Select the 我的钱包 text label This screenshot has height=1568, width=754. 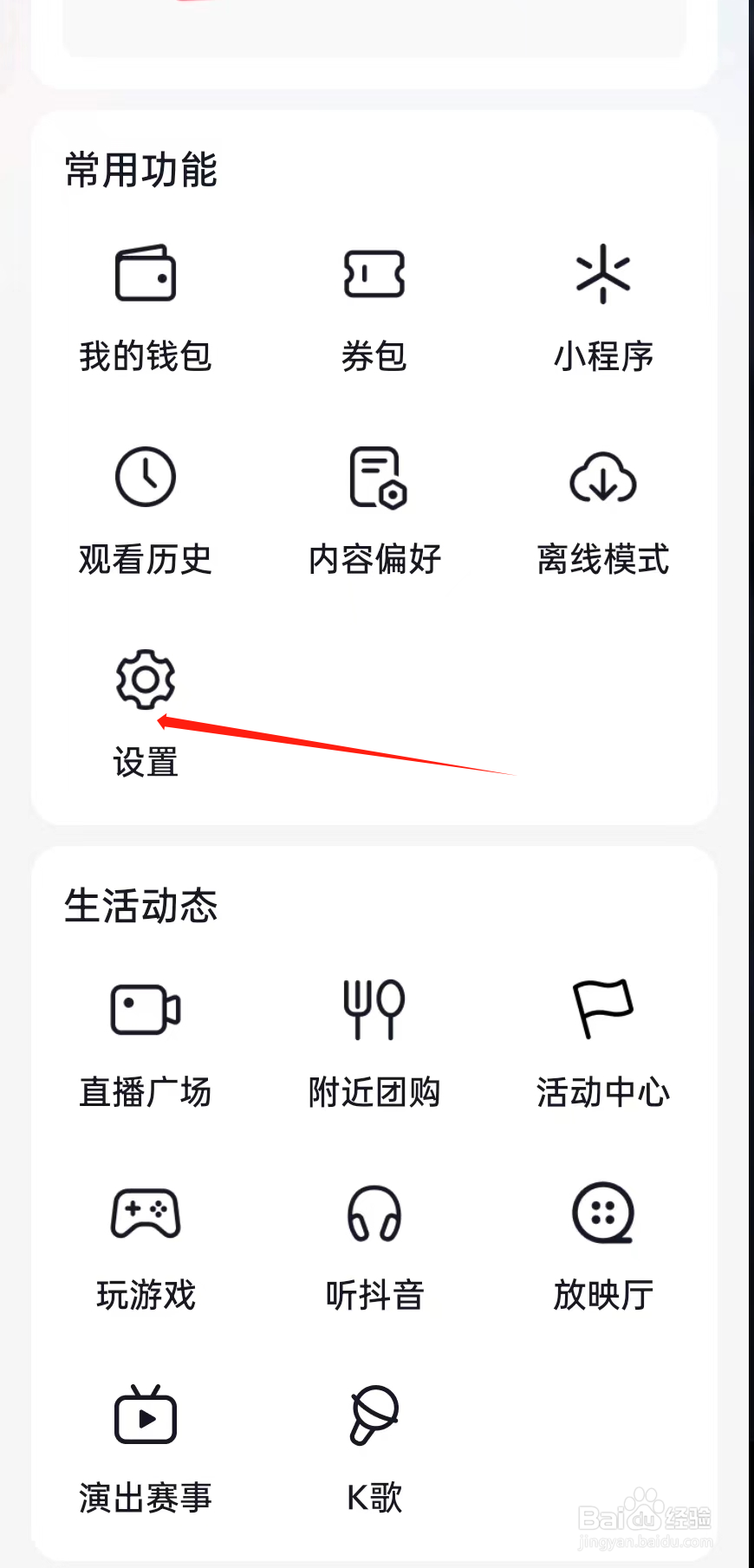pyautogui.click(x=145, y=355)
